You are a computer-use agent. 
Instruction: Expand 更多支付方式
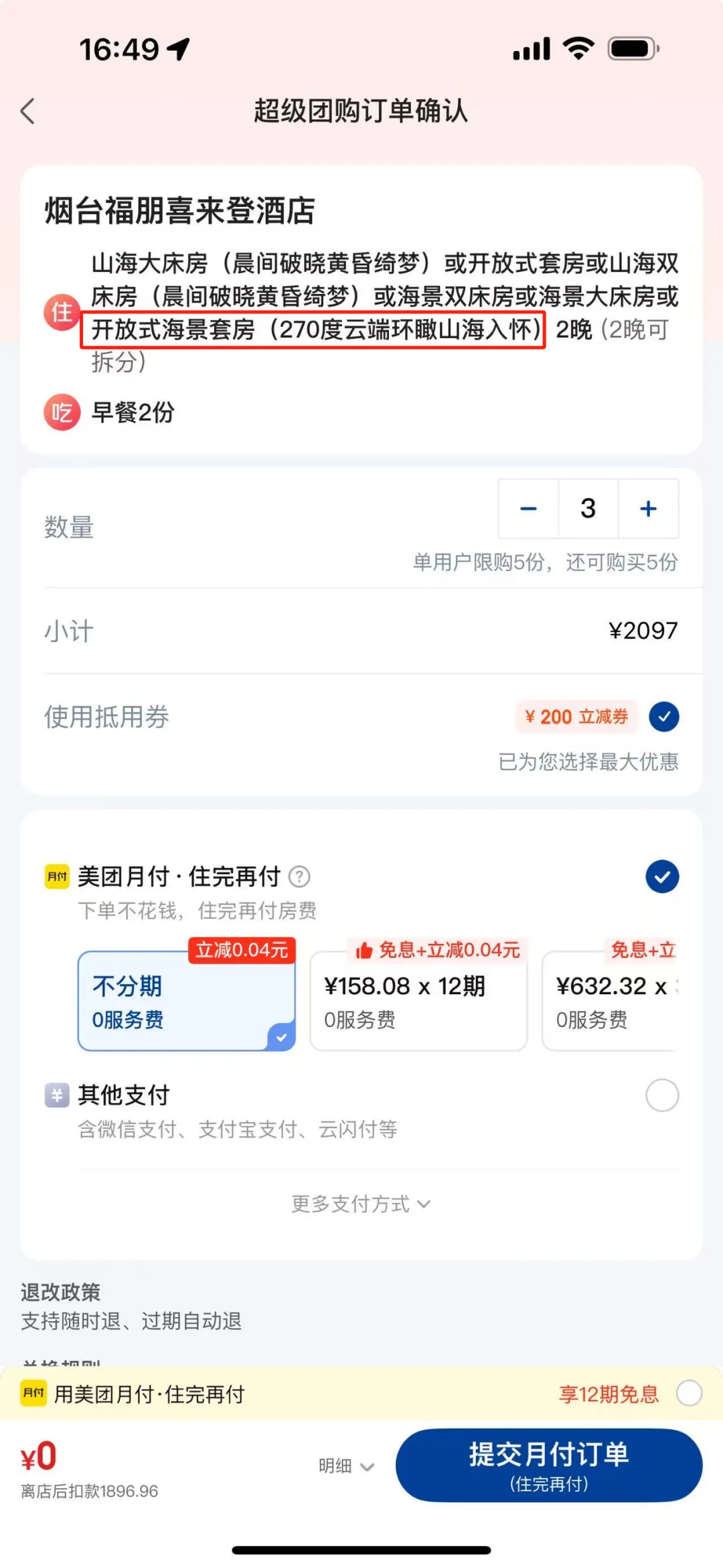point(361,1204)
